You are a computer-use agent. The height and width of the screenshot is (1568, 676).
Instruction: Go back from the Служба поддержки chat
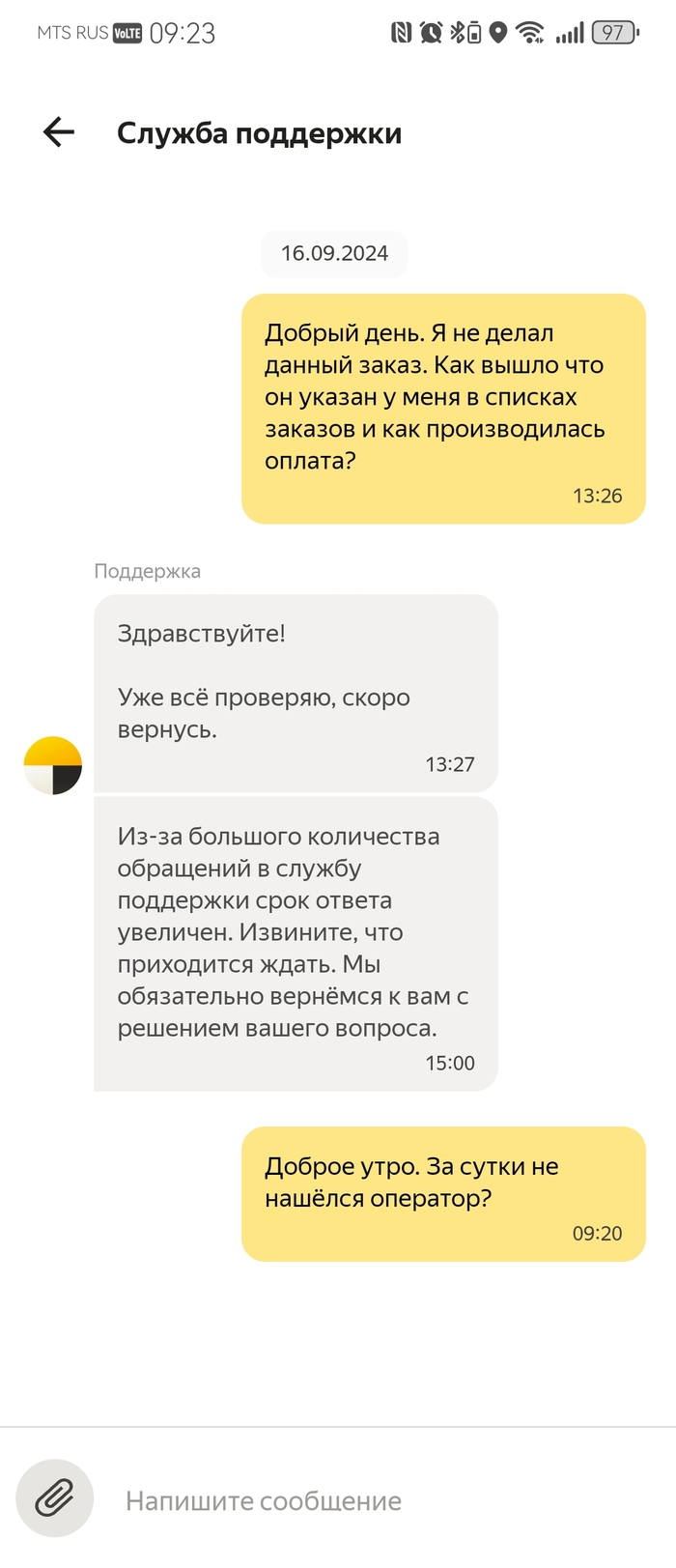coord(59,132)
